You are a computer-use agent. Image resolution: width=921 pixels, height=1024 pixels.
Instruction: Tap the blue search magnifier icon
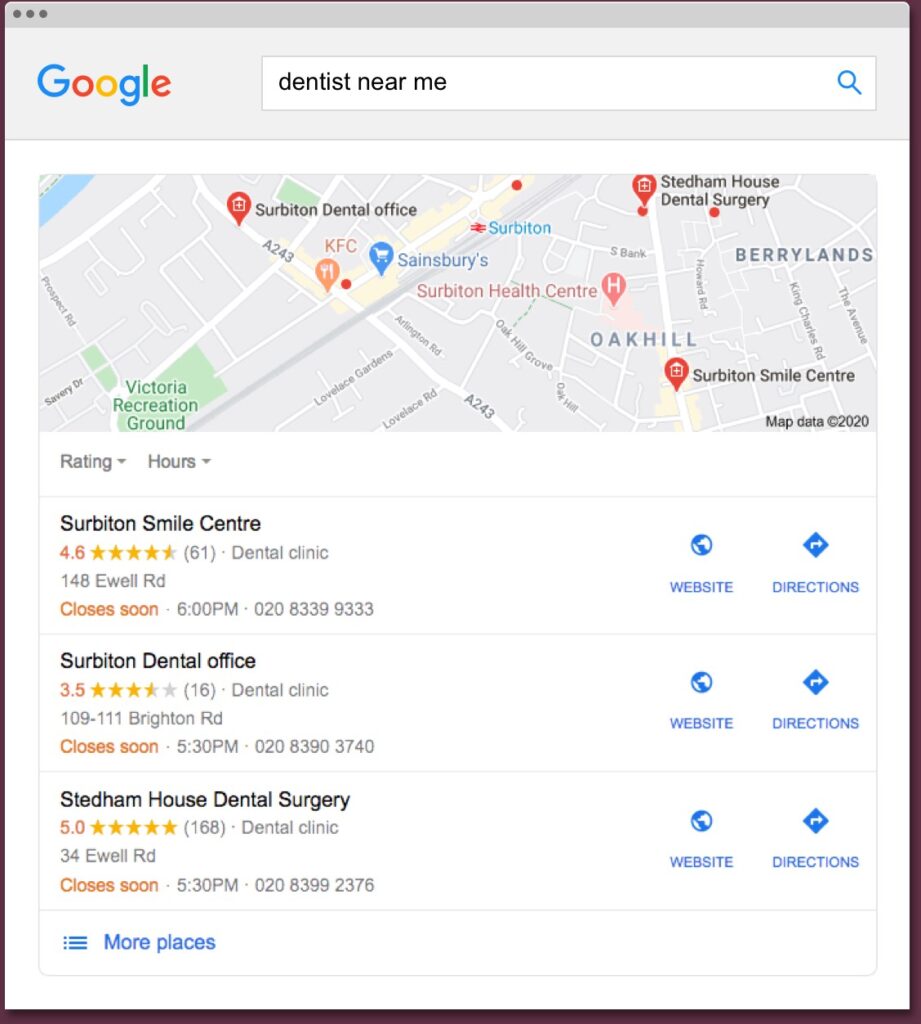849,83
